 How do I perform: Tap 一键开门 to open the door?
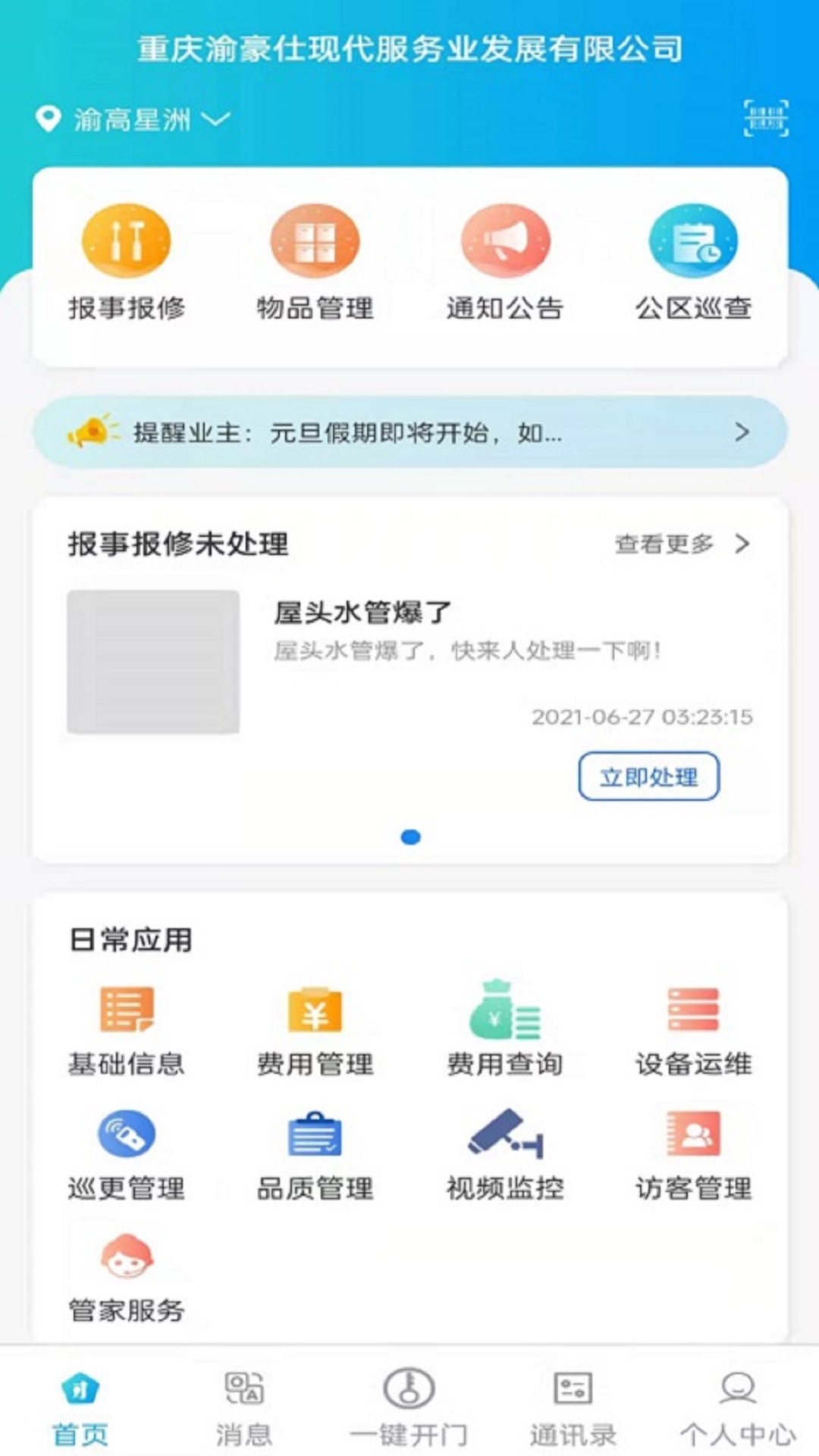pyautogui.click(x=409, y=1408)
